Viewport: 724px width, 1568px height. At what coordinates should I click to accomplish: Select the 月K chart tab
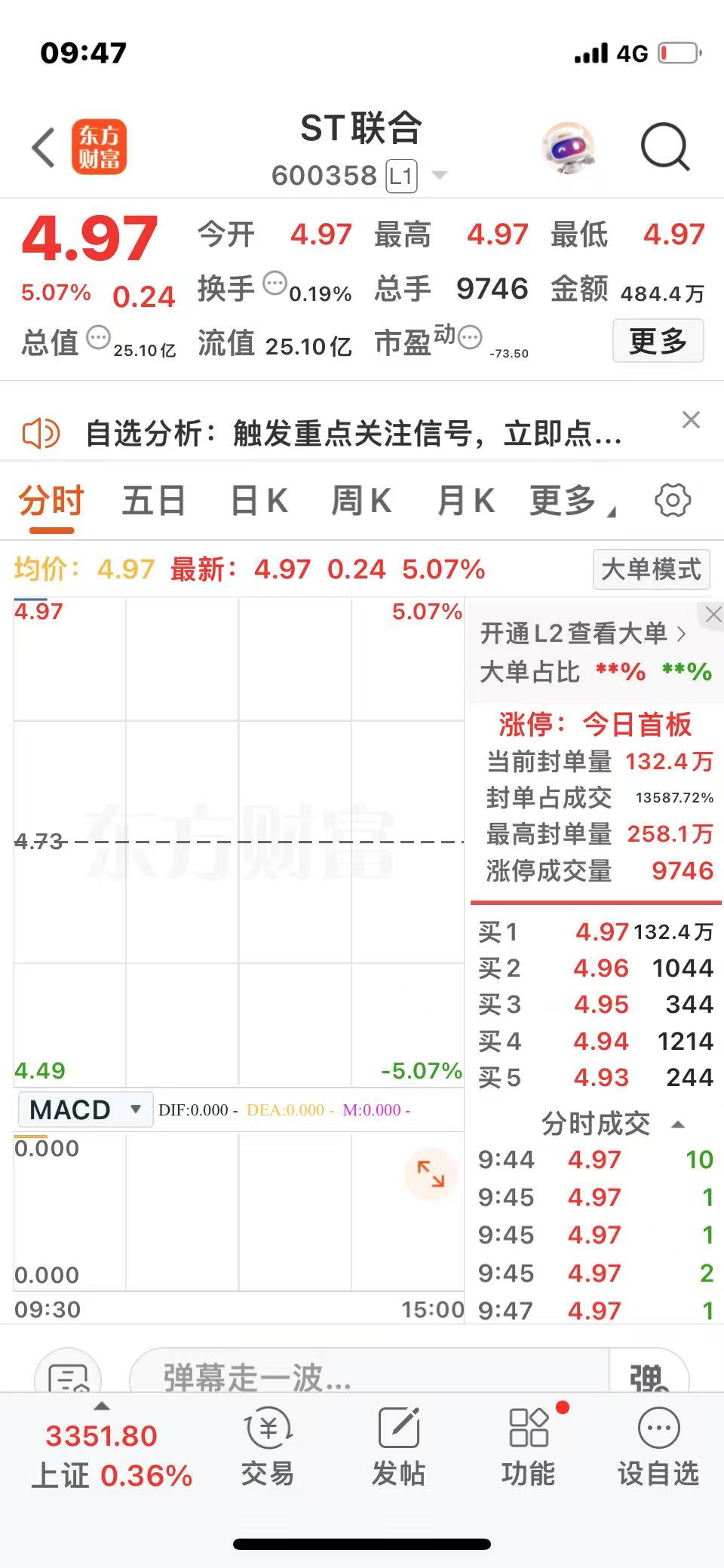tap(465, 501)
